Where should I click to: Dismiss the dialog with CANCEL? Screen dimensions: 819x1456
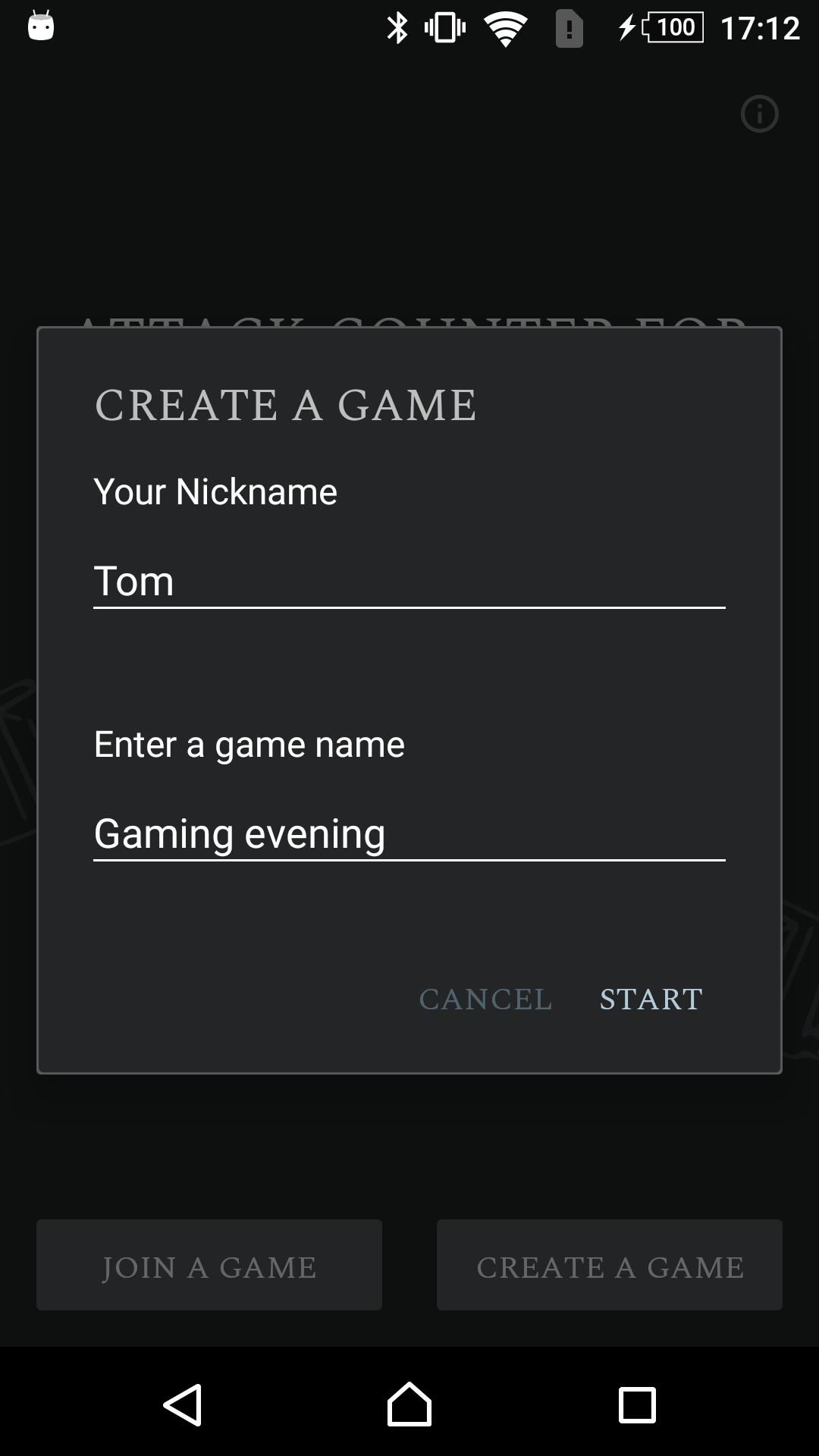(485, 999)
